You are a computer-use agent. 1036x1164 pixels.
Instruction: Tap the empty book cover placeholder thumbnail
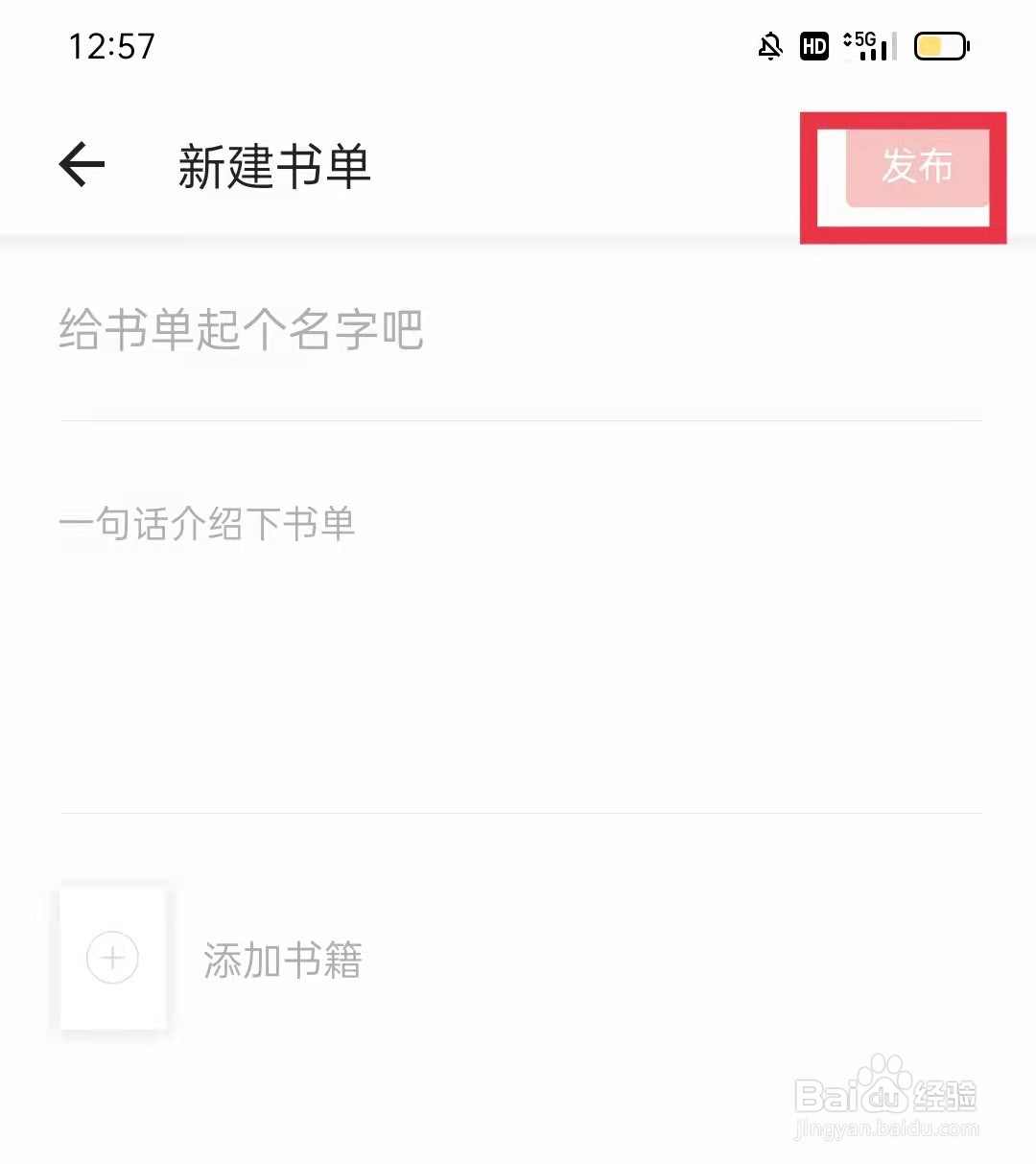[x=113, y=959]
